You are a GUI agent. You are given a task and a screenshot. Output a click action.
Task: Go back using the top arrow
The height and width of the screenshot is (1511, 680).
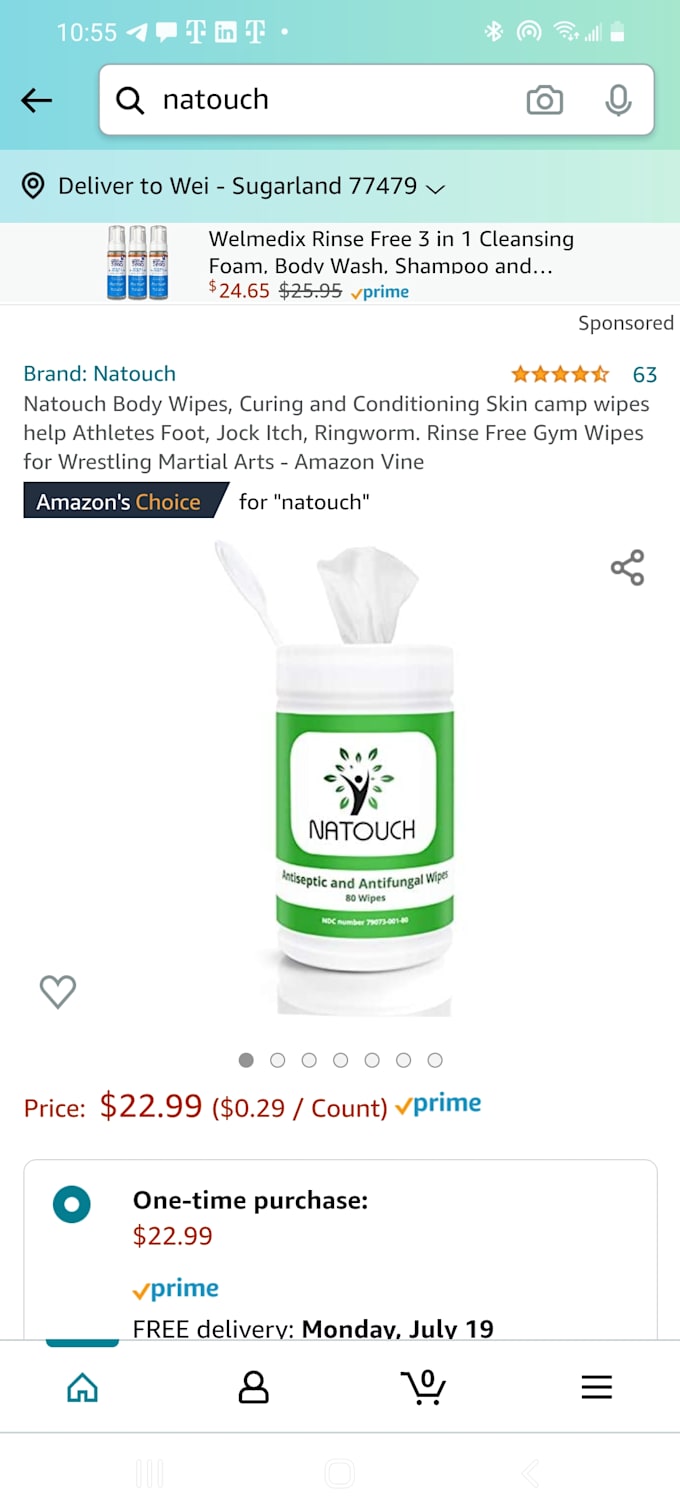tap(37, 100)
